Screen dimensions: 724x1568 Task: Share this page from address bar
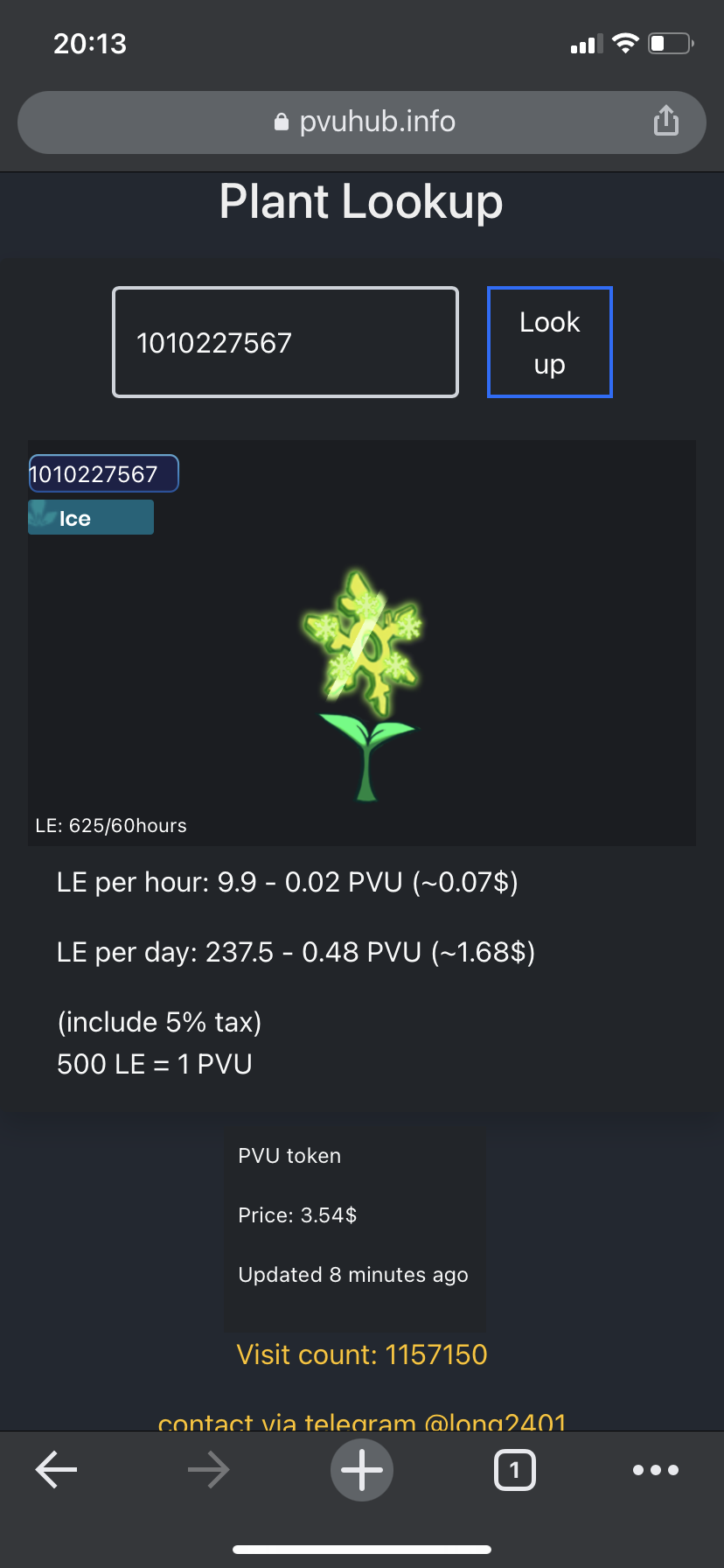665,121
